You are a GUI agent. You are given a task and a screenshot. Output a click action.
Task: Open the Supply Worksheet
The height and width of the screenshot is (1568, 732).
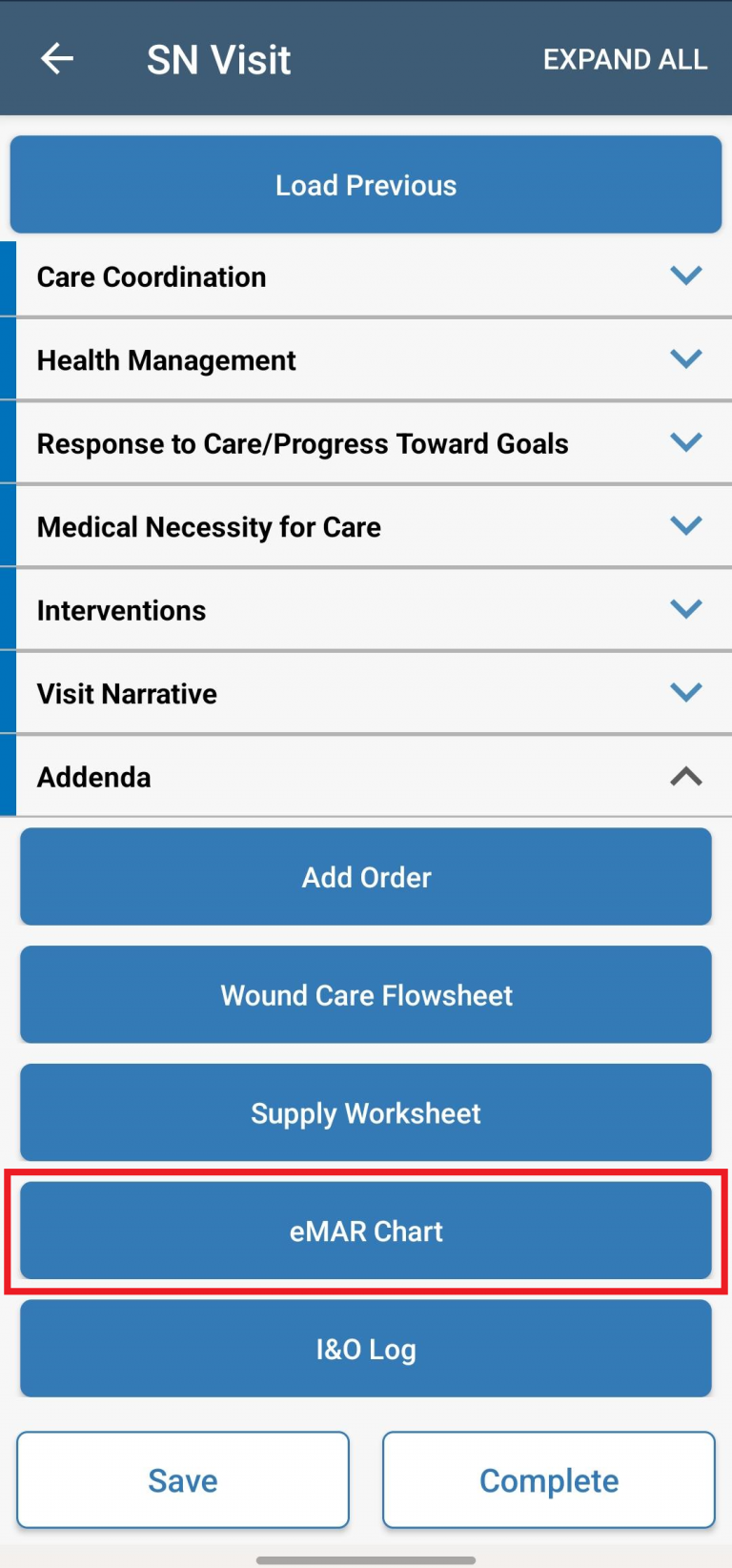[366, 1112]
